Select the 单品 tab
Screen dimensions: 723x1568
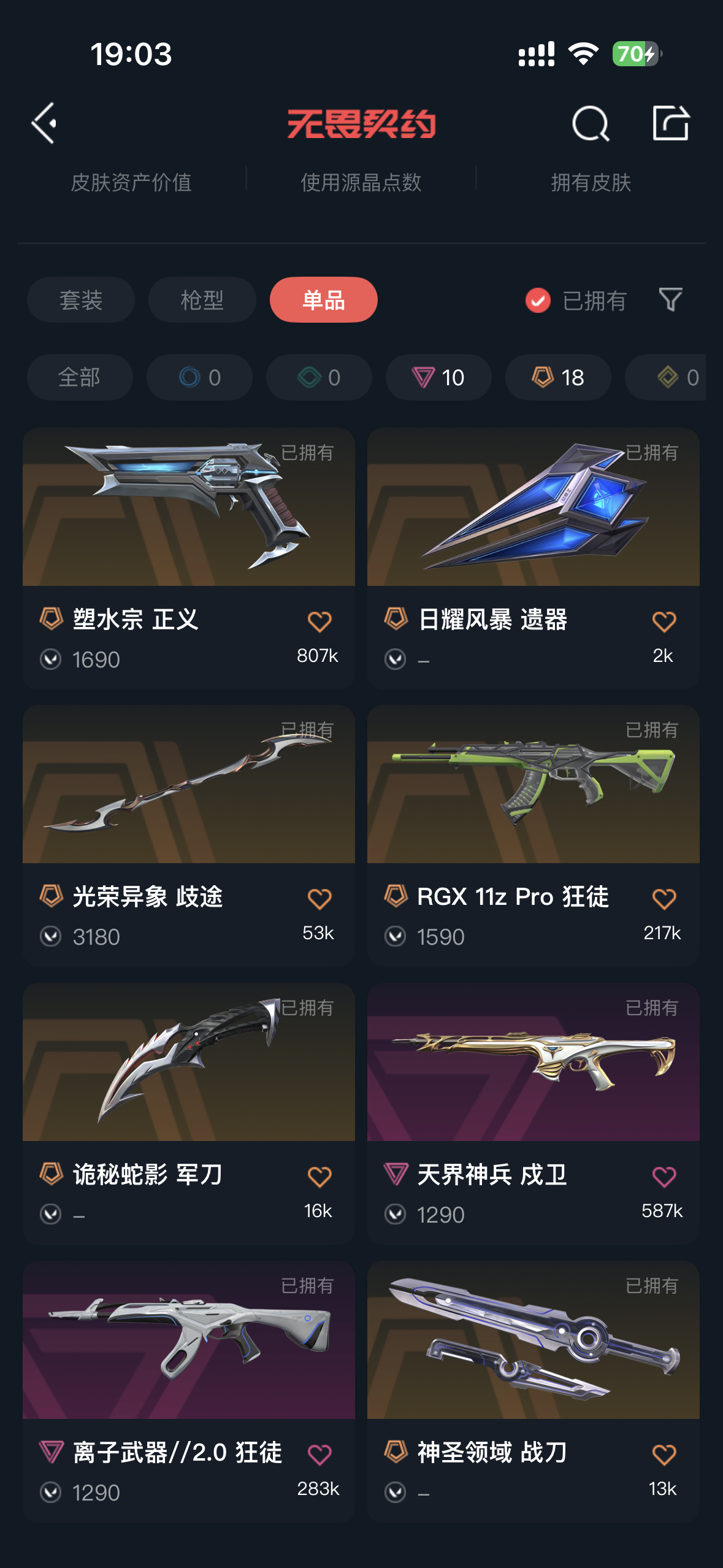pos(323,300)
